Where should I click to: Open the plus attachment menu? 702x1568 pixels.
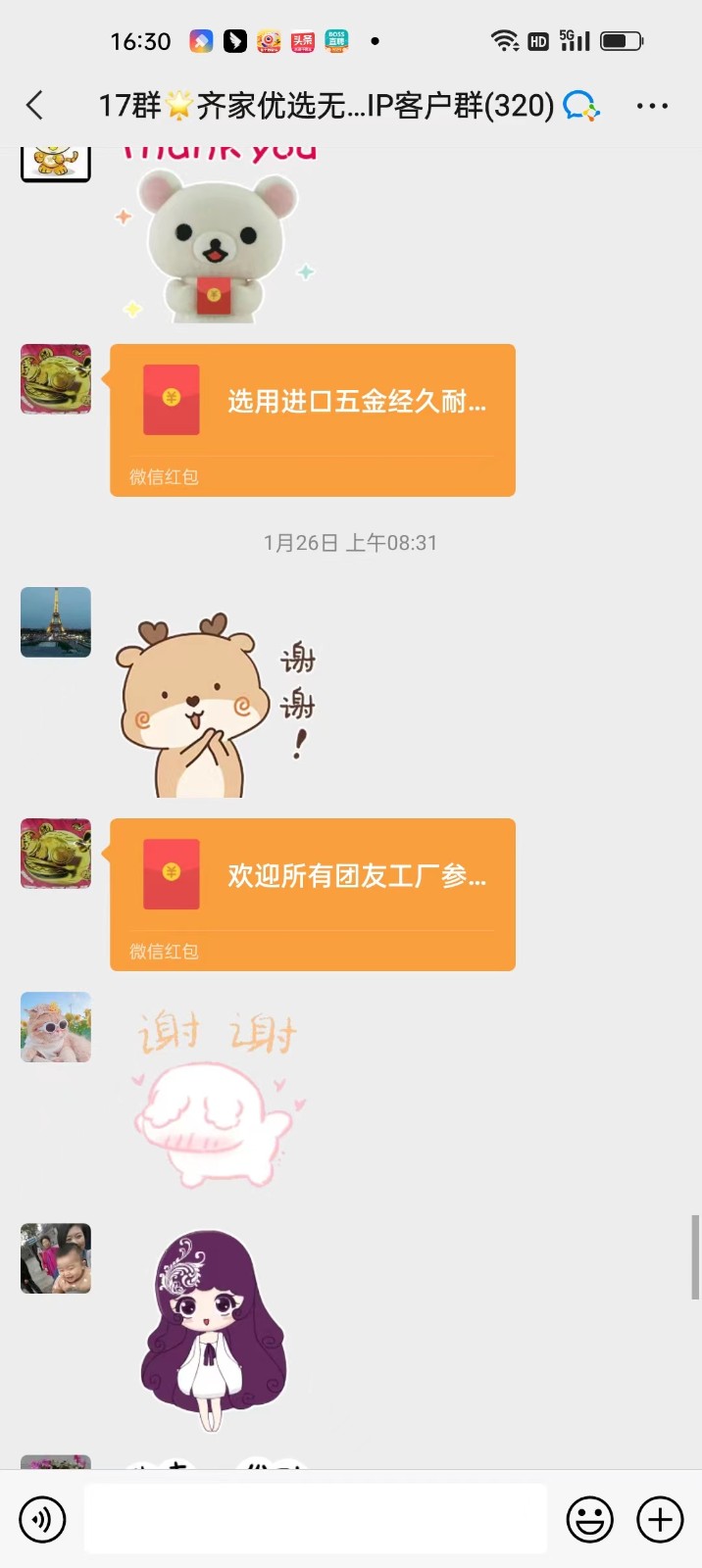point(660,1519)
